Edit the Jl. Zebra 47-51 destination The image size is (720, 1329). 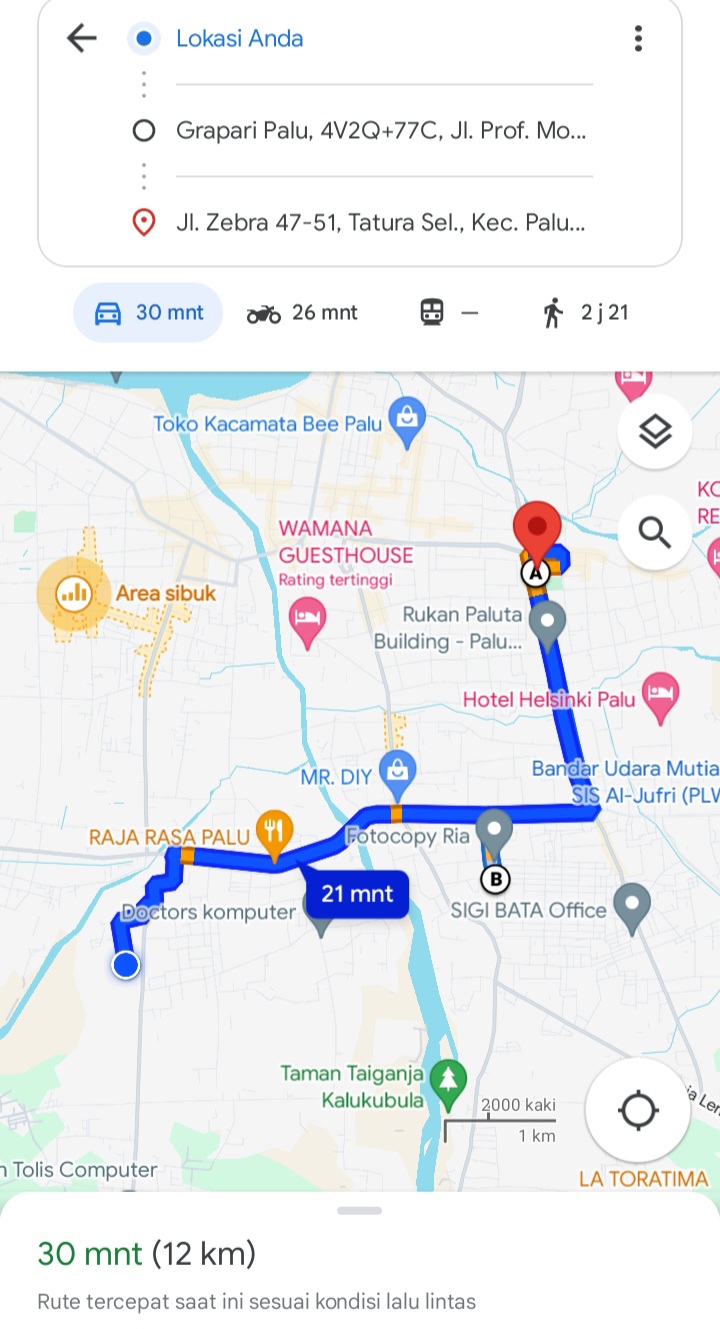(x=384, y=222)
